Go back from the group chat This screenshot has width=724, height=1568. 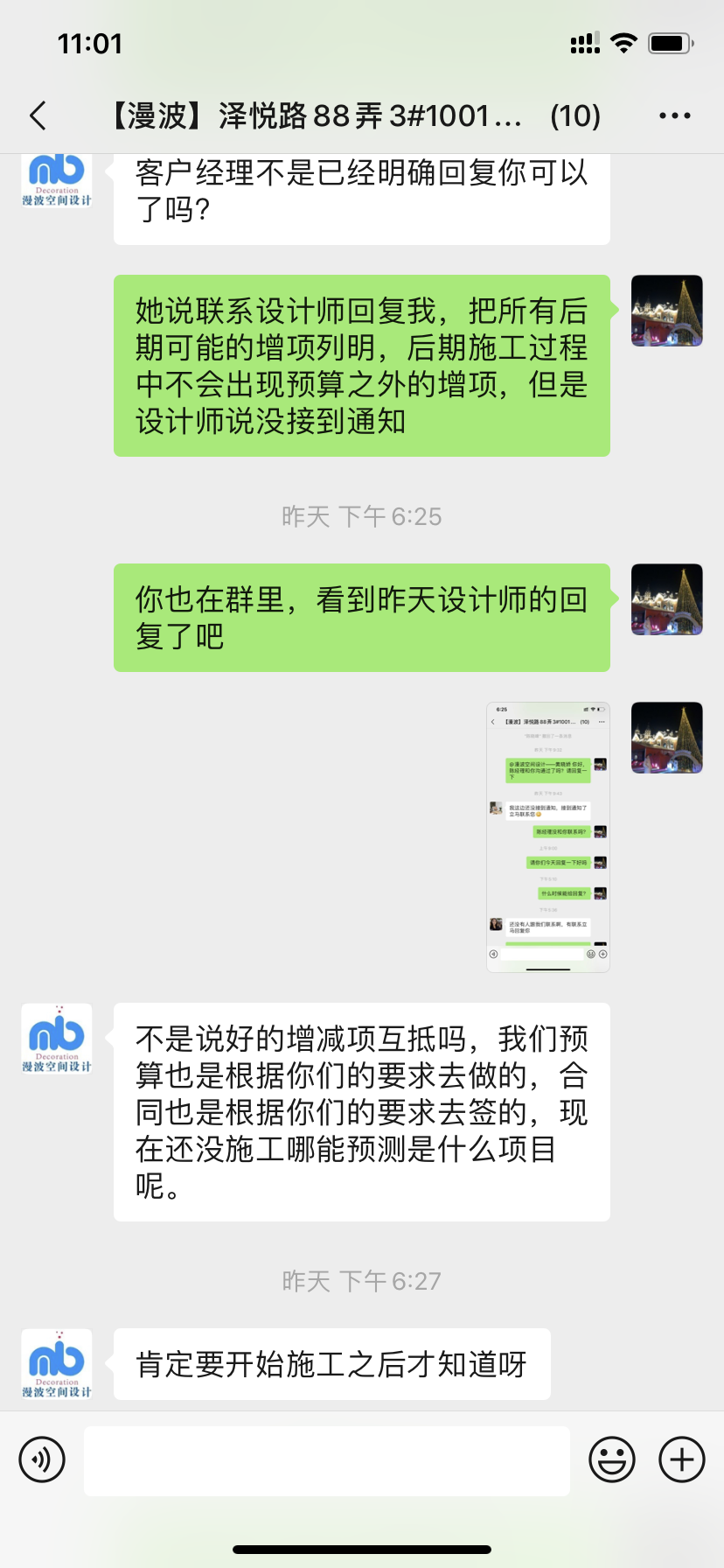click(x=38, y=115)
